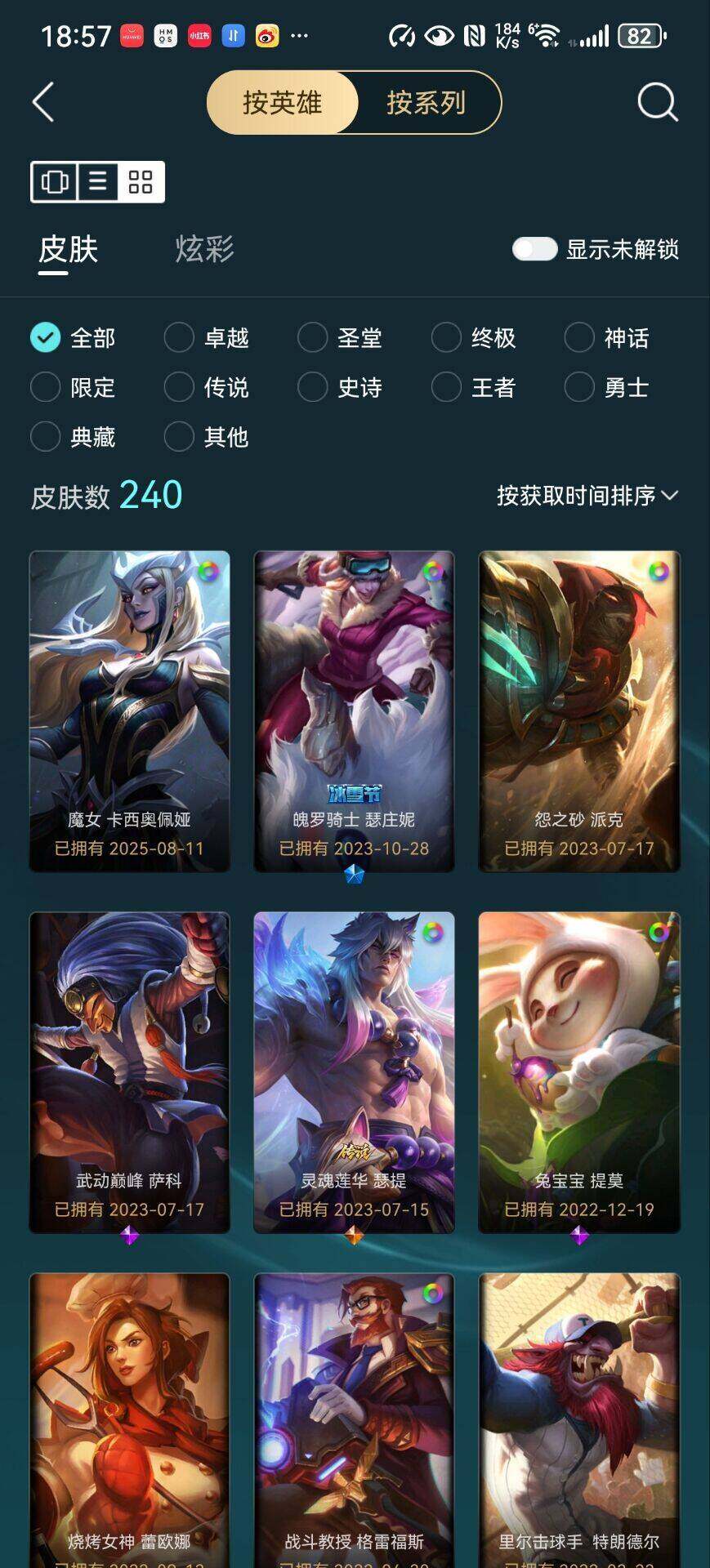Open the 灵魂莲华 瑟提 skin card
The image size is (710, 1568).
tap(354, 1072)
